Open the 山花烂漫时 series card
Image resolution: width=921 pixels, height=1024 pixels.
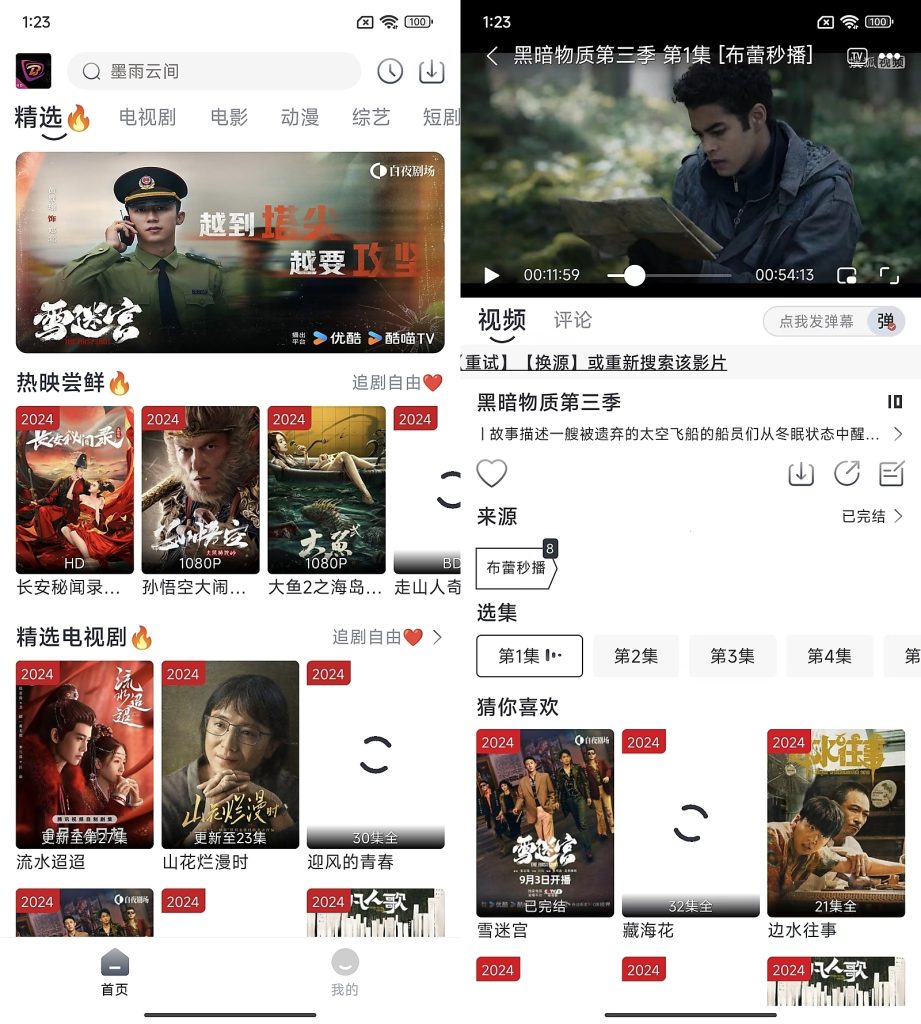[230, 755]
